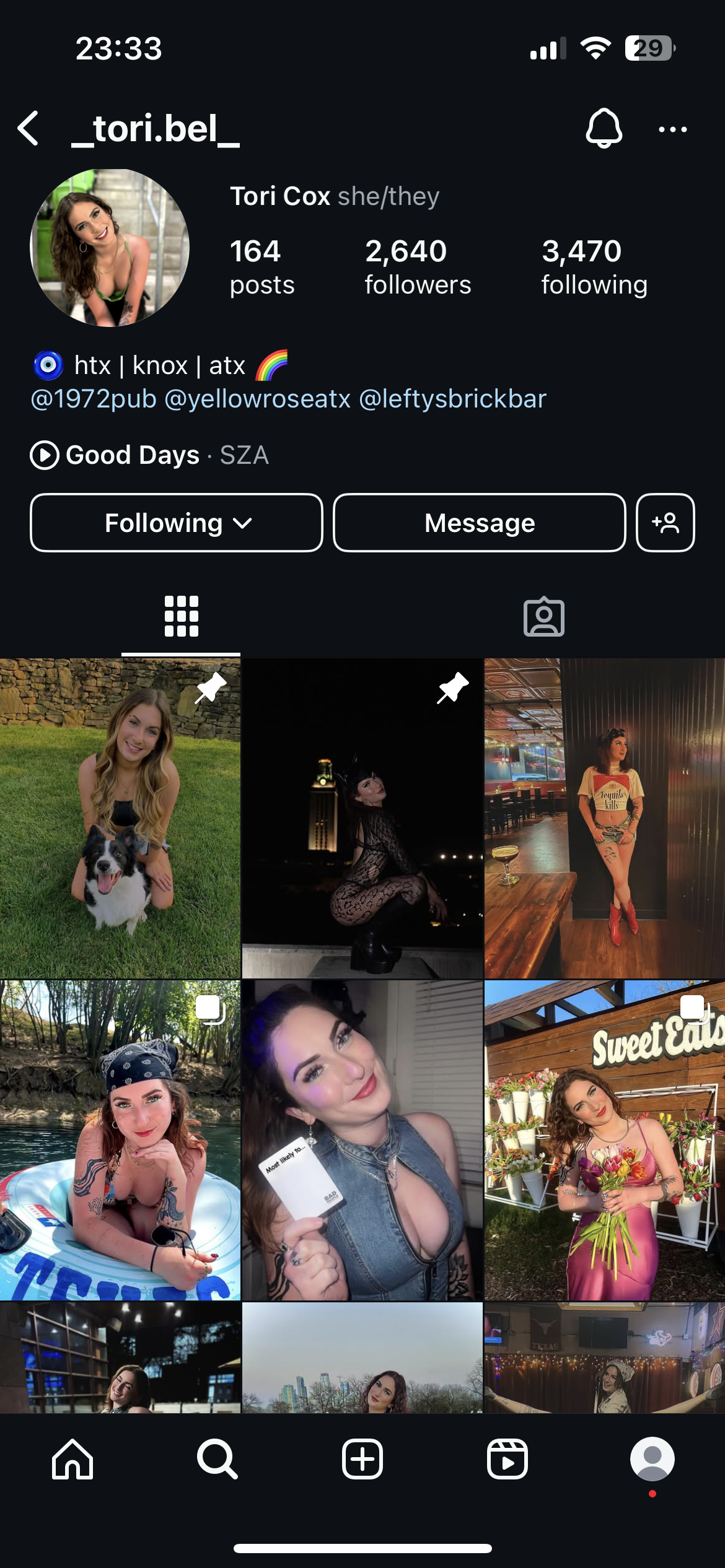Switch to the tagged photos tab
725x1568 pixels.
[544, 617]
